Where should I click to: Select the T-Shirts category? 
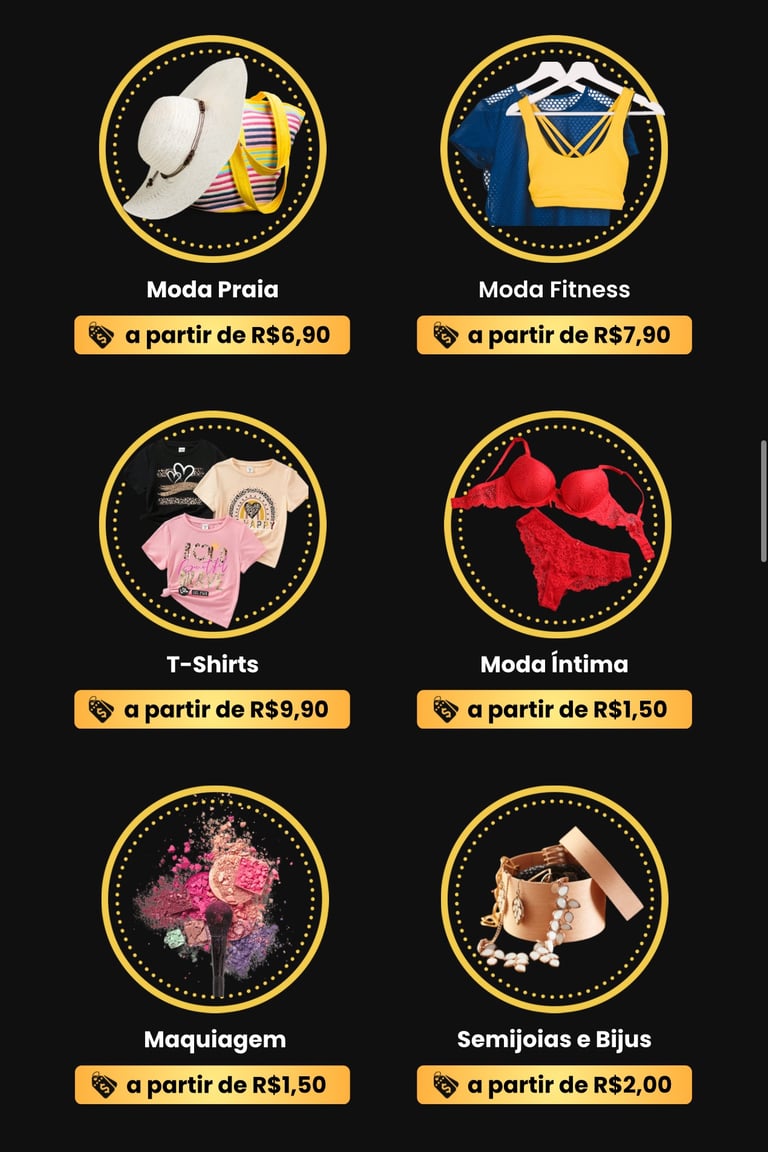tap(212, 524)
